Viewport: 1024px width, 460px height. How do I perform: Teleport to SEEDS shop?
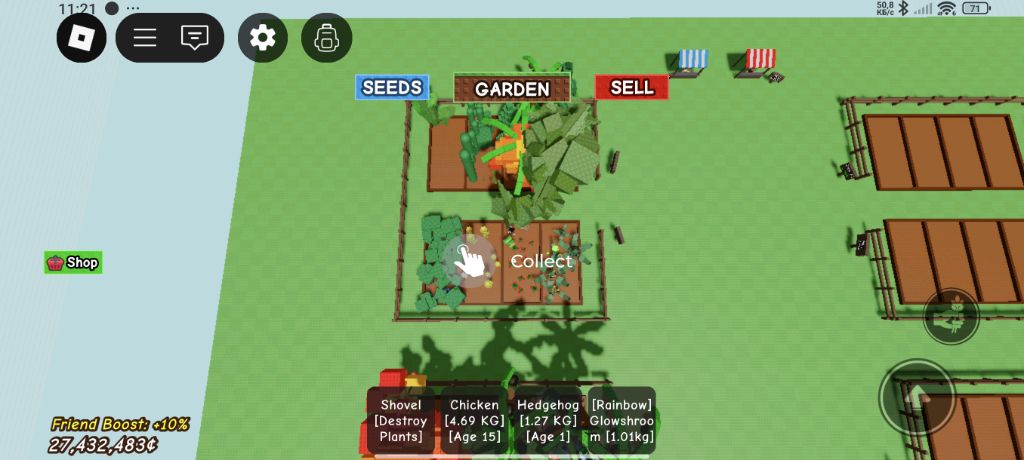[392, 88]
